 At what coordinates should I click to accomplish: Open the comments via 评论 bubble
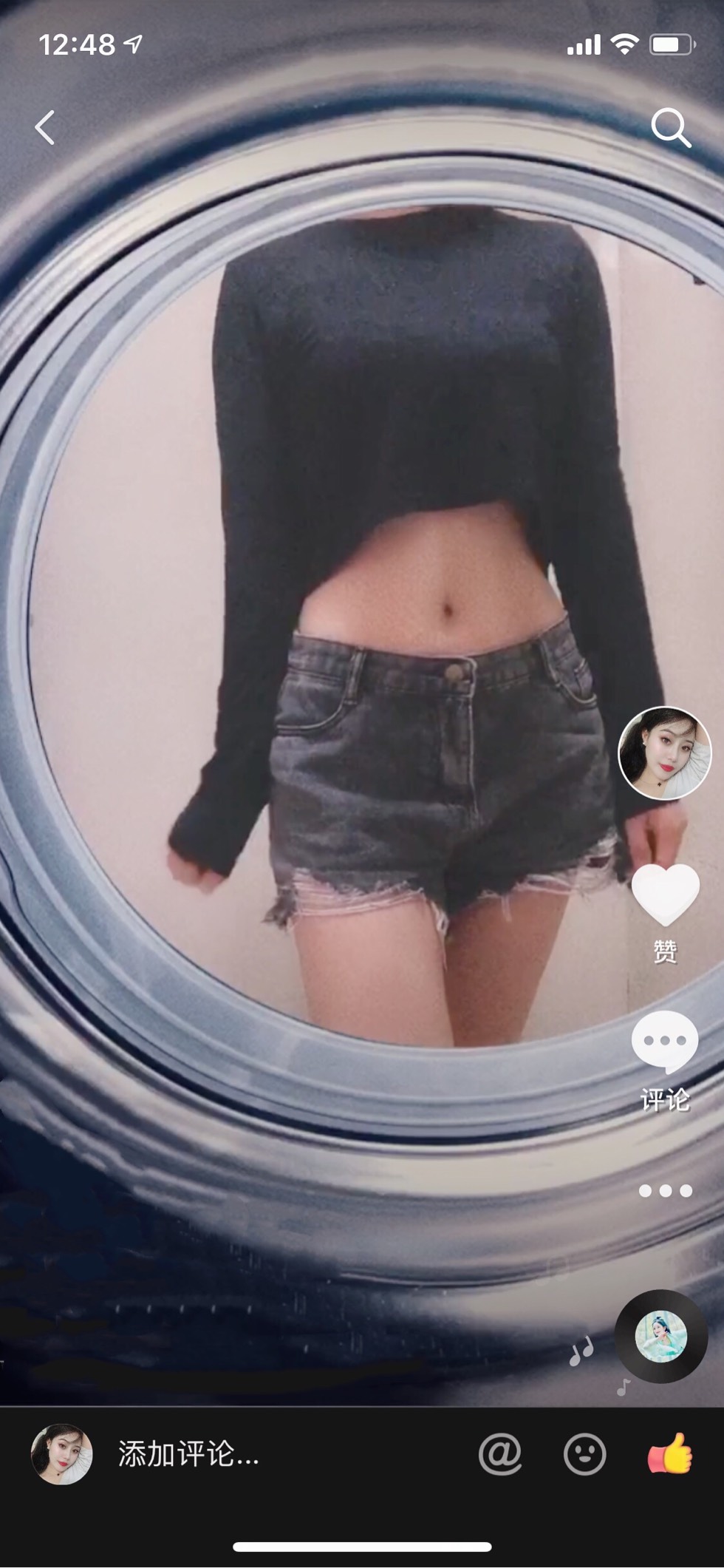[x=665, y=1042]
